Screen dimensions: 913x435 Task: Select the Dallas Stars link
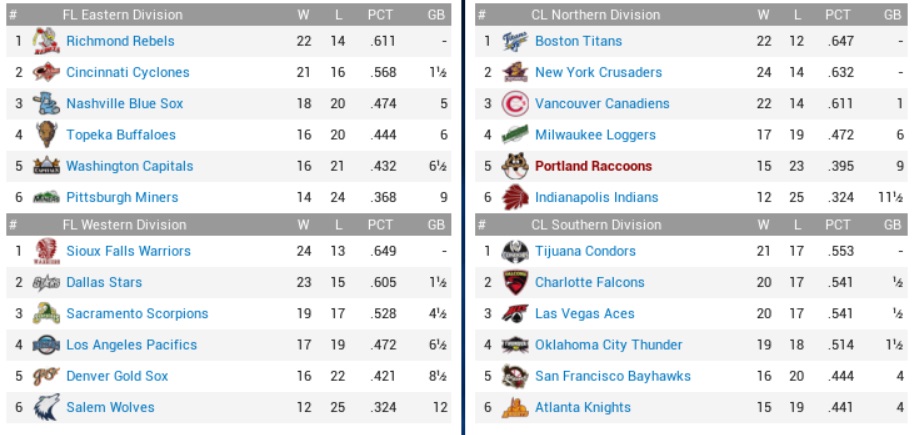pyautogui.click(x=104, y=282)
